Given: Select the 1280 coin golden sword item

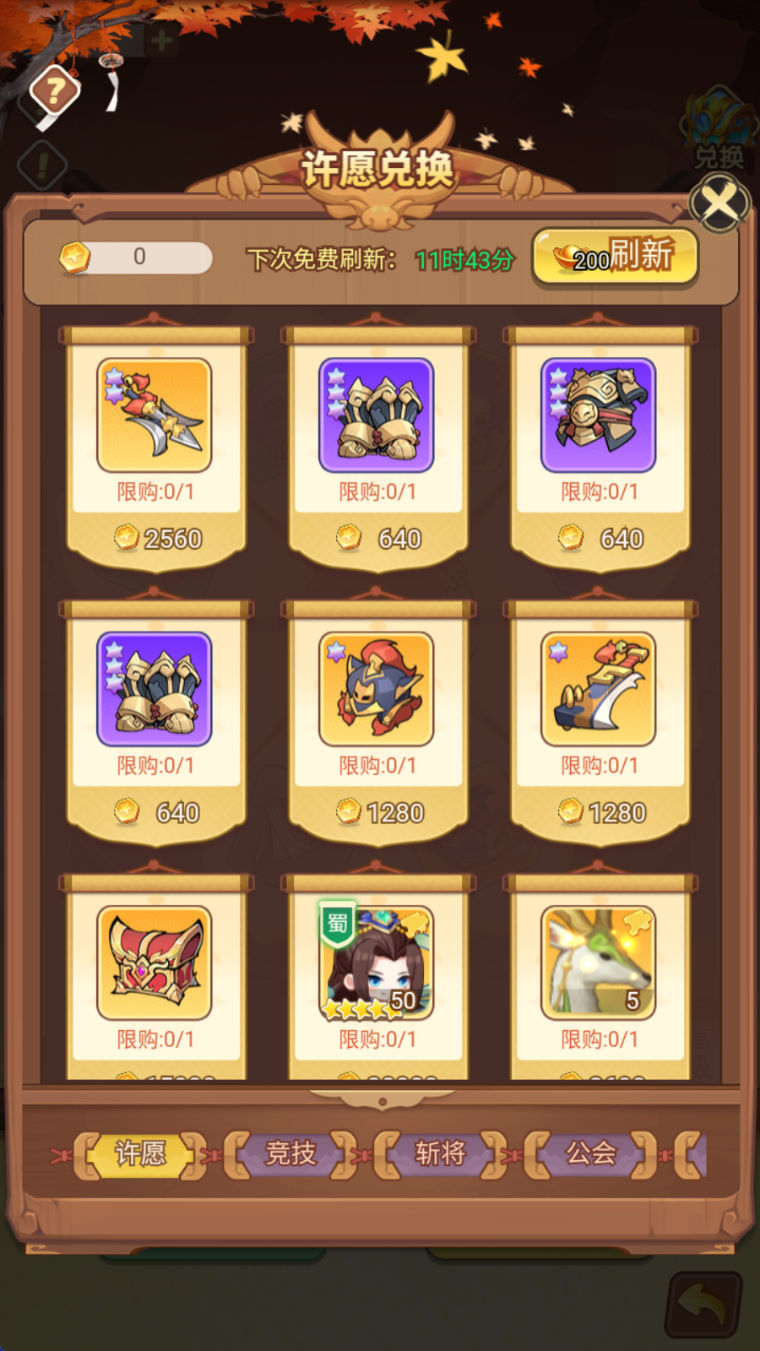Looking at the screenshot, I should click(598, 689).
